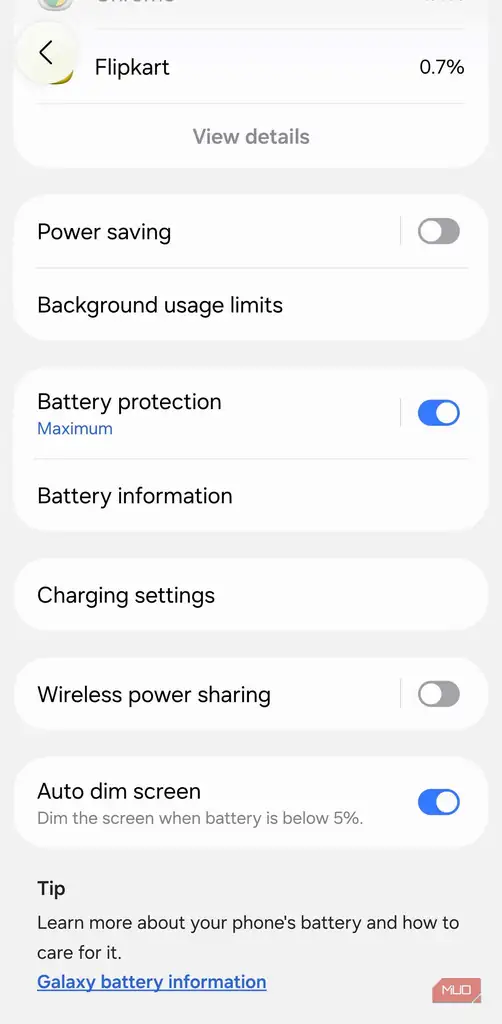502x1024 pixels.
Task: Enable the Power saving switch
Action: [439, 232]
